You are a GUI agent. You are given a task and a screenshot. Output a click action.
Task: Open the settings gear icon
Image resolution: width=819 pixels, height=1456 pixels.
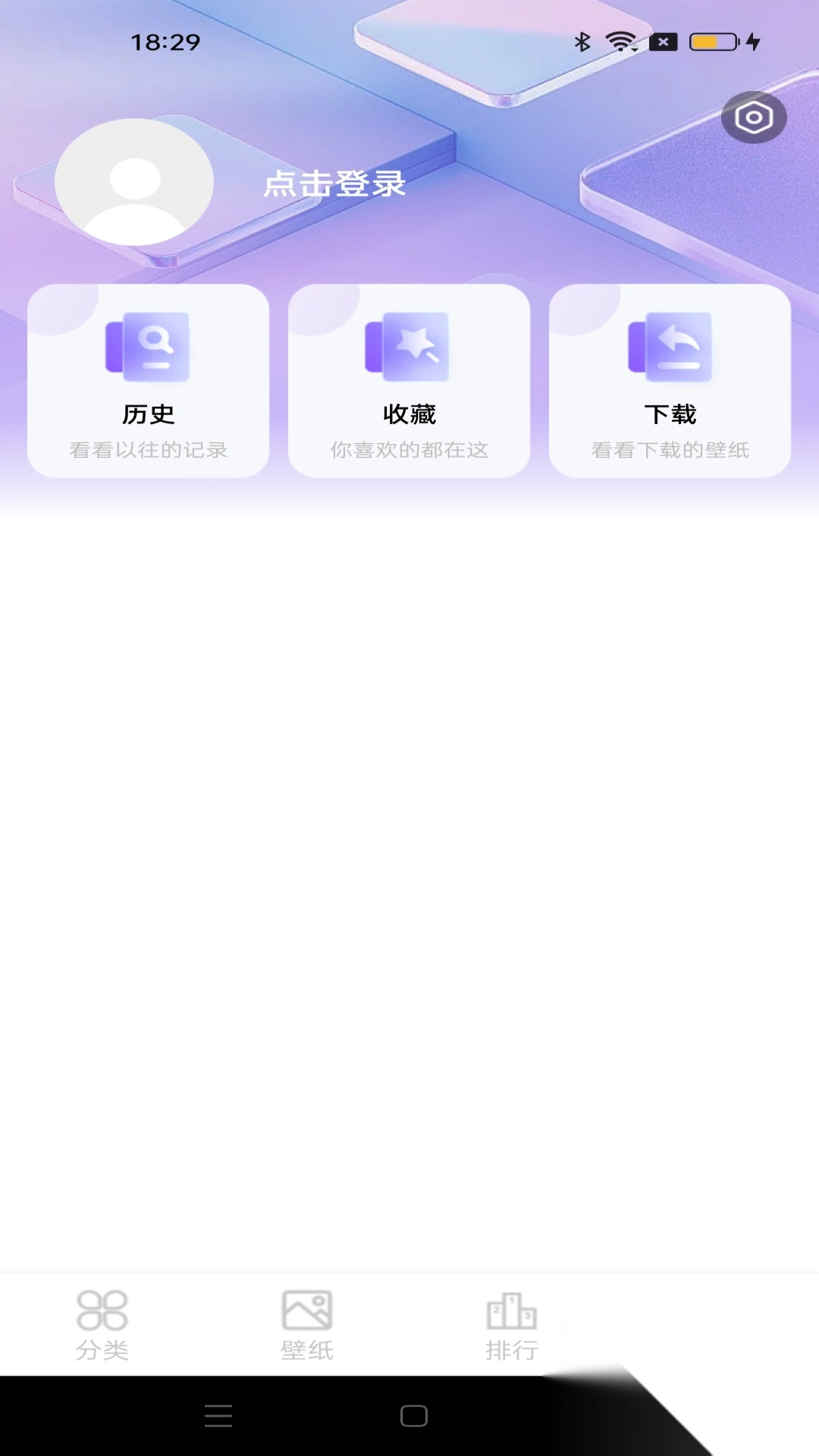[753, 118]
